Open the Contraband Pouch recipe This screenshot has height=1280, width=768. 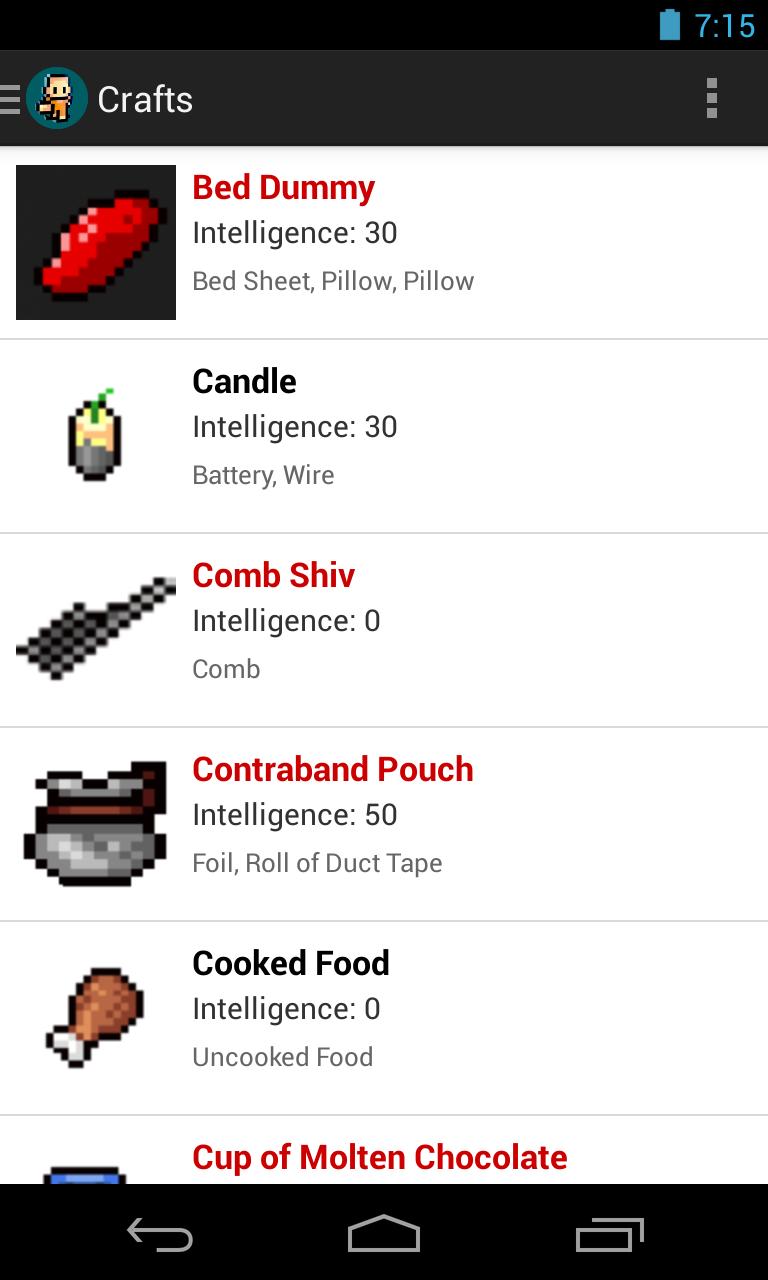pyautogui.click(x=384, y=822)
